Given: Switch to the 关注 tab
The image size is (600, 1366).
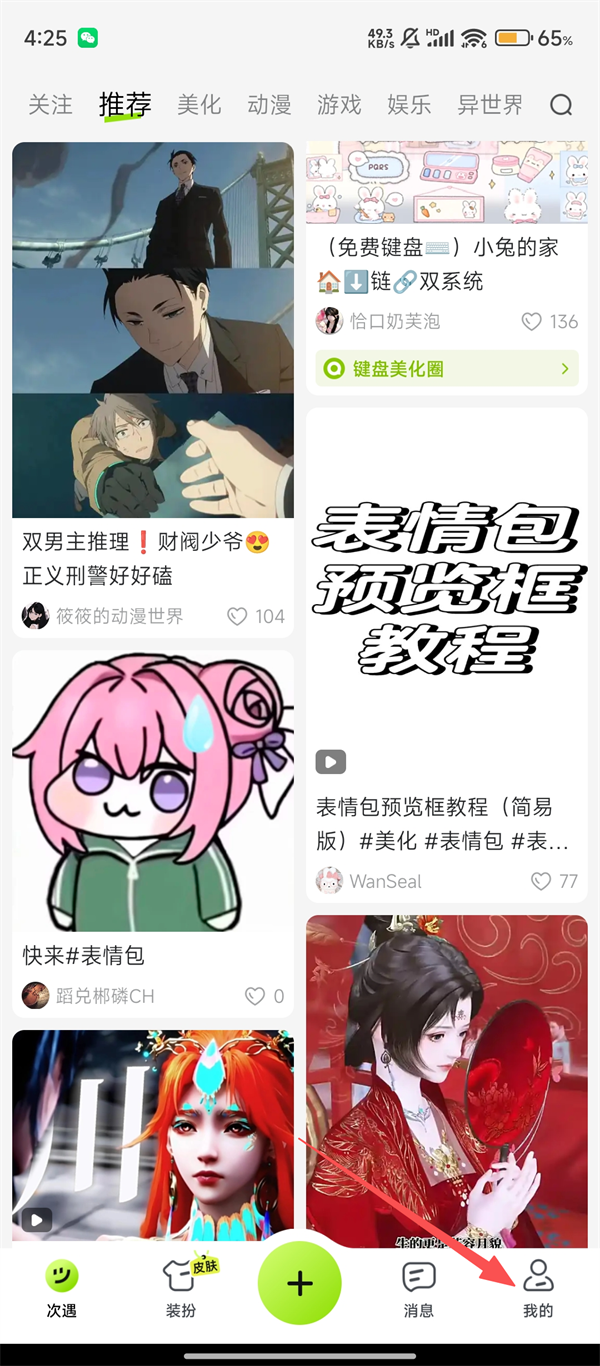Looking at the screenshot, I should point(50,105).
